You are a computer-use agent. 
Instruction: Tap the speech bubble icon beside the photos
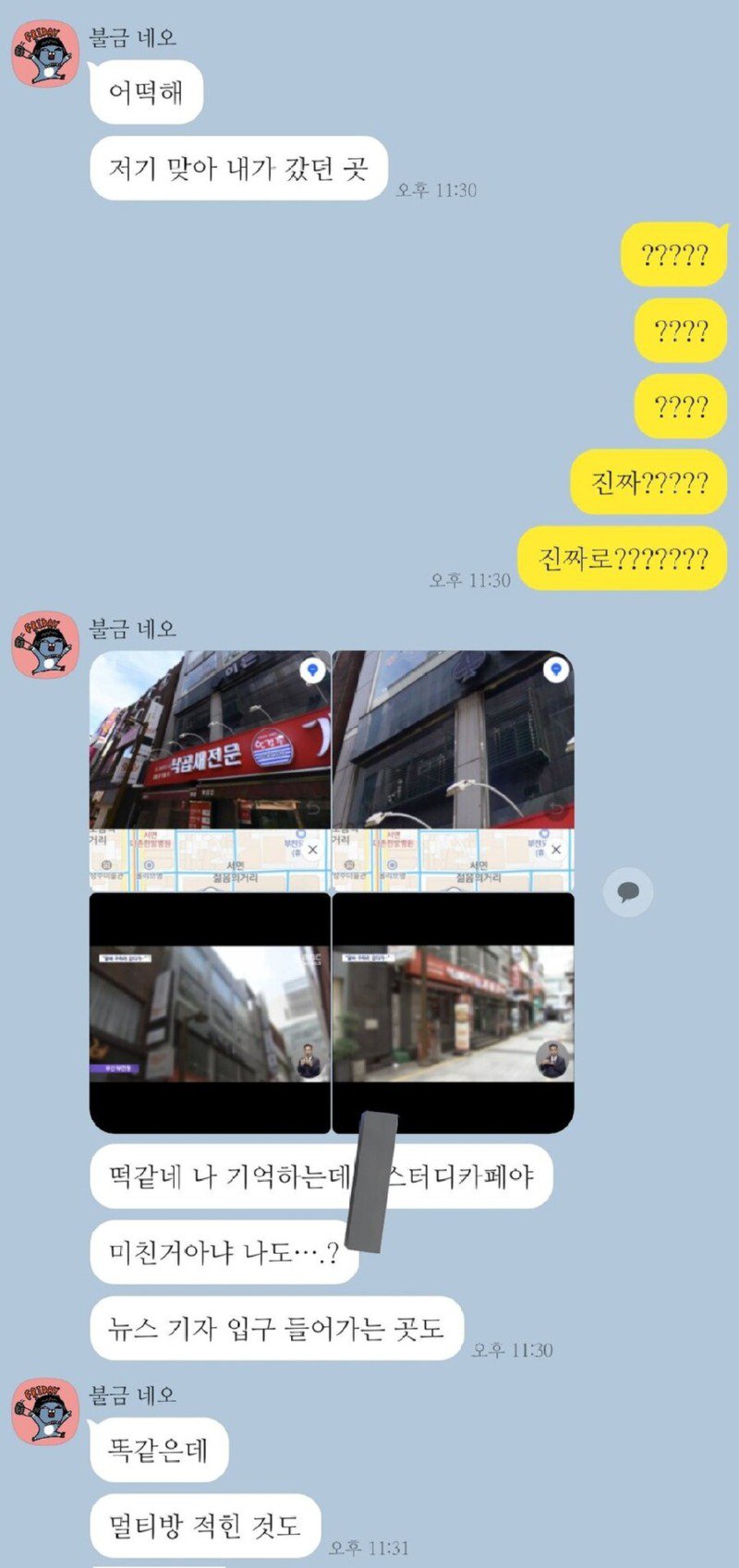click(x=628, y=892)
